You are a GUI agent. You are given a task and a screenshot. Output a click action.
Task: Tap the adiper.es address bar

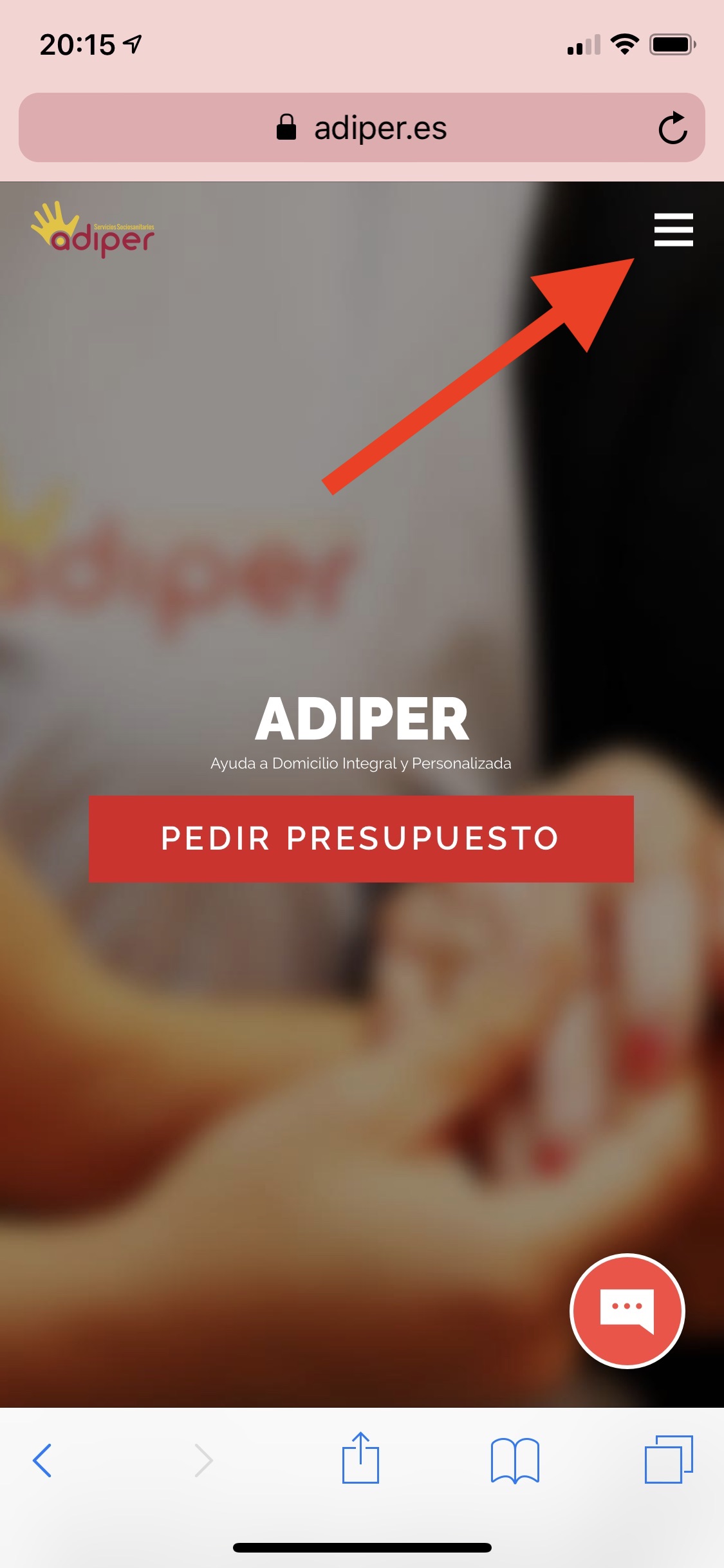click(x=361, y=127)
